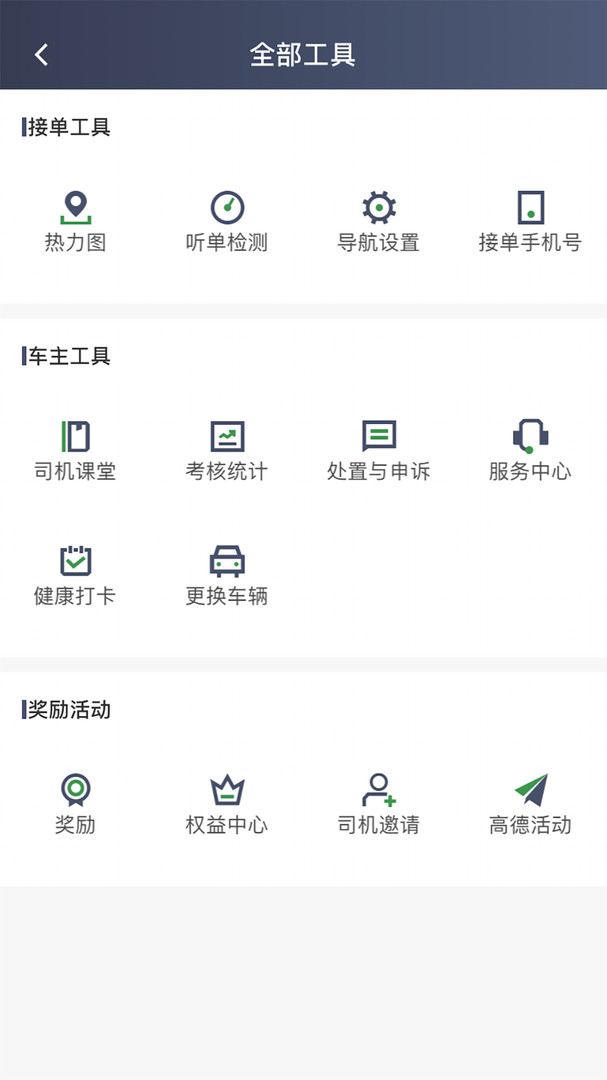The height and width of the screenshot is (1080, 607).
Task: Open 司机邀请 driver invitation
Action: [378, 804]
